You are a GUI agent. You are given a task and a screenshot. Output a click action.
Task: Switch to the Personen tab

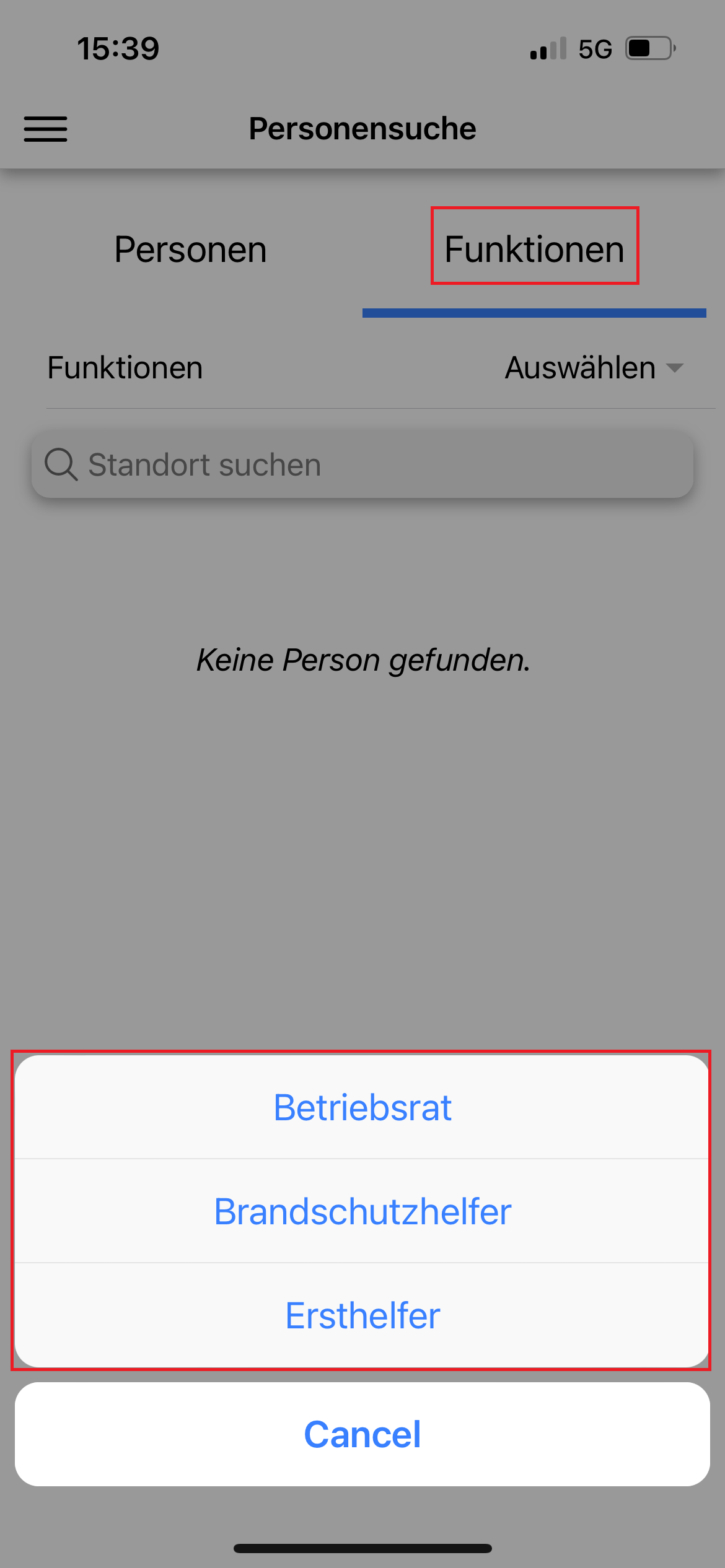pyautogui.click(x=190, y=250)
